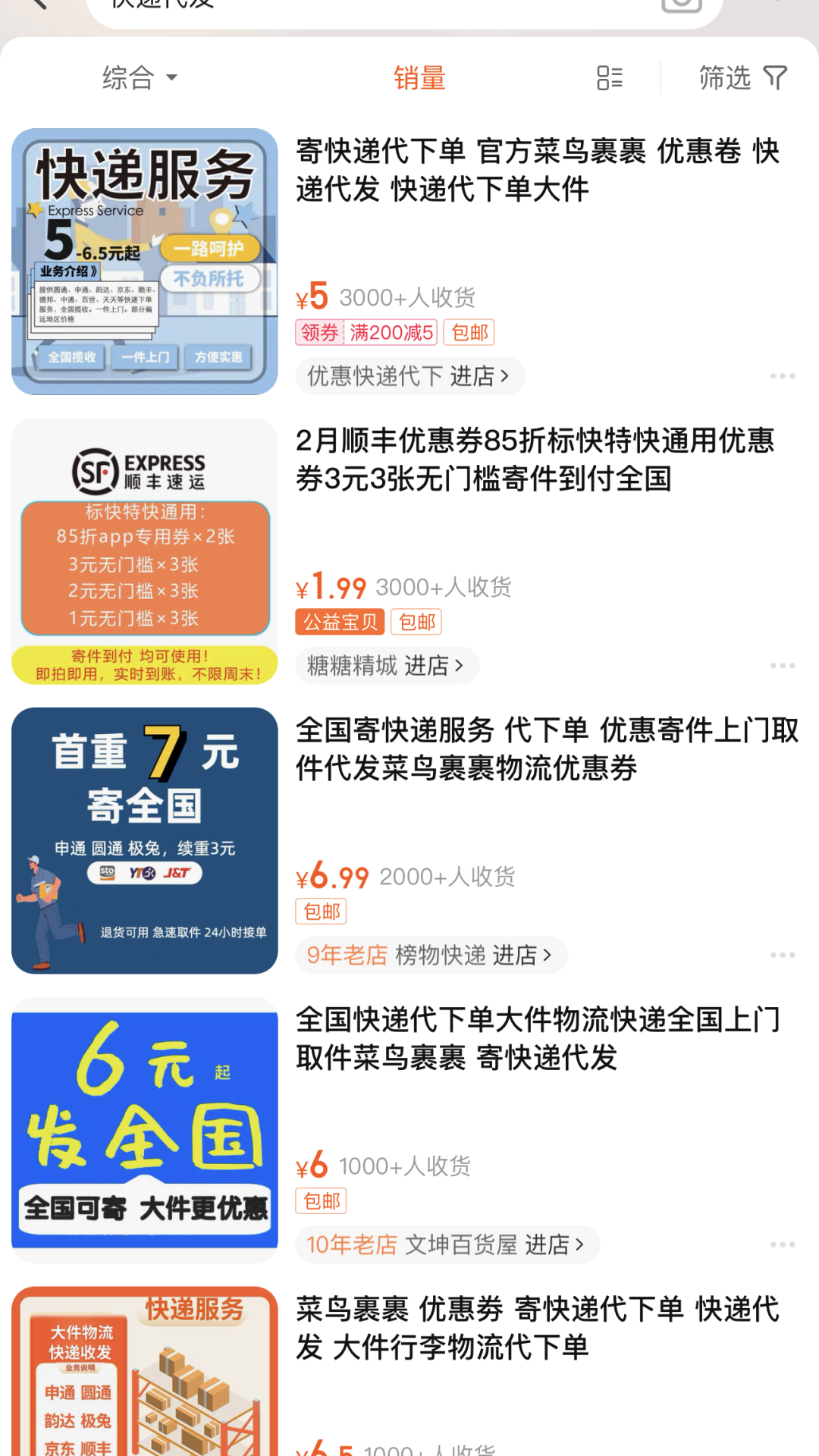Sort results by 销量
The height and width of the screenshot is (1456, 819).
coord(419,77)
